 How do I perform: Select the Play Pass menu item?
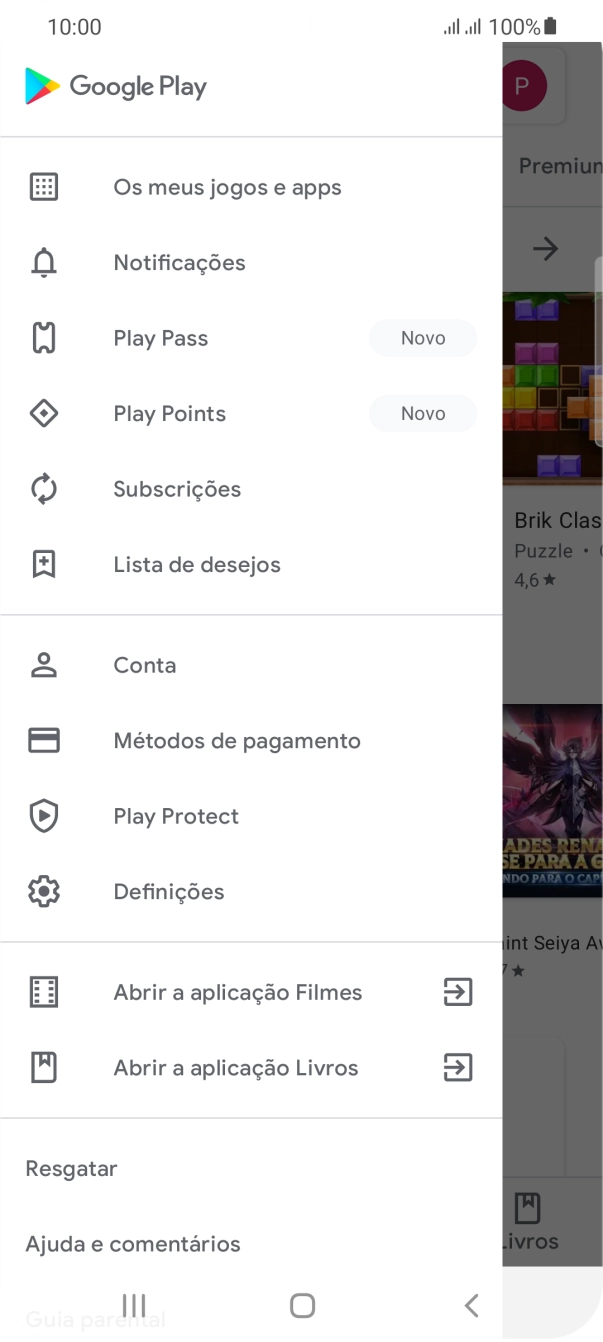(x=161, y=339)
